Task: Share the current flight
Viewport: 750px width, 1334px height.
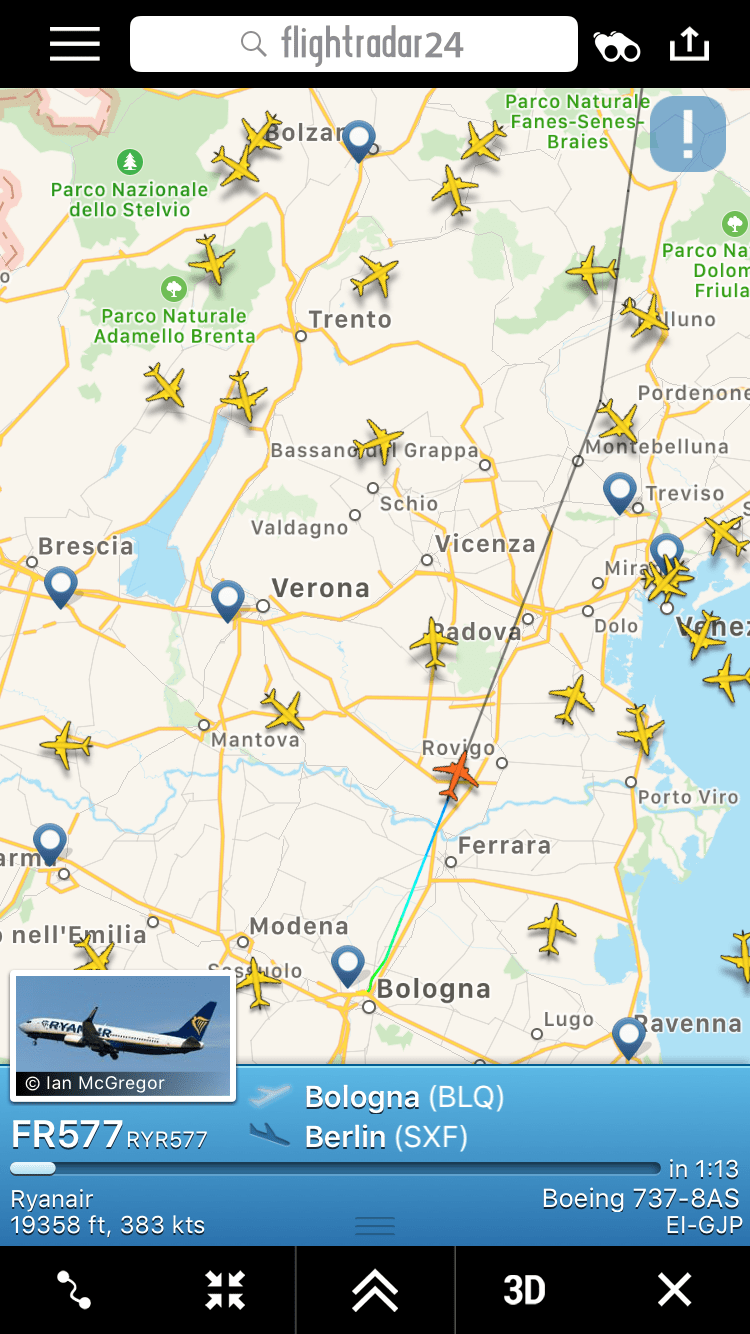Action: [x=689, y=44]
